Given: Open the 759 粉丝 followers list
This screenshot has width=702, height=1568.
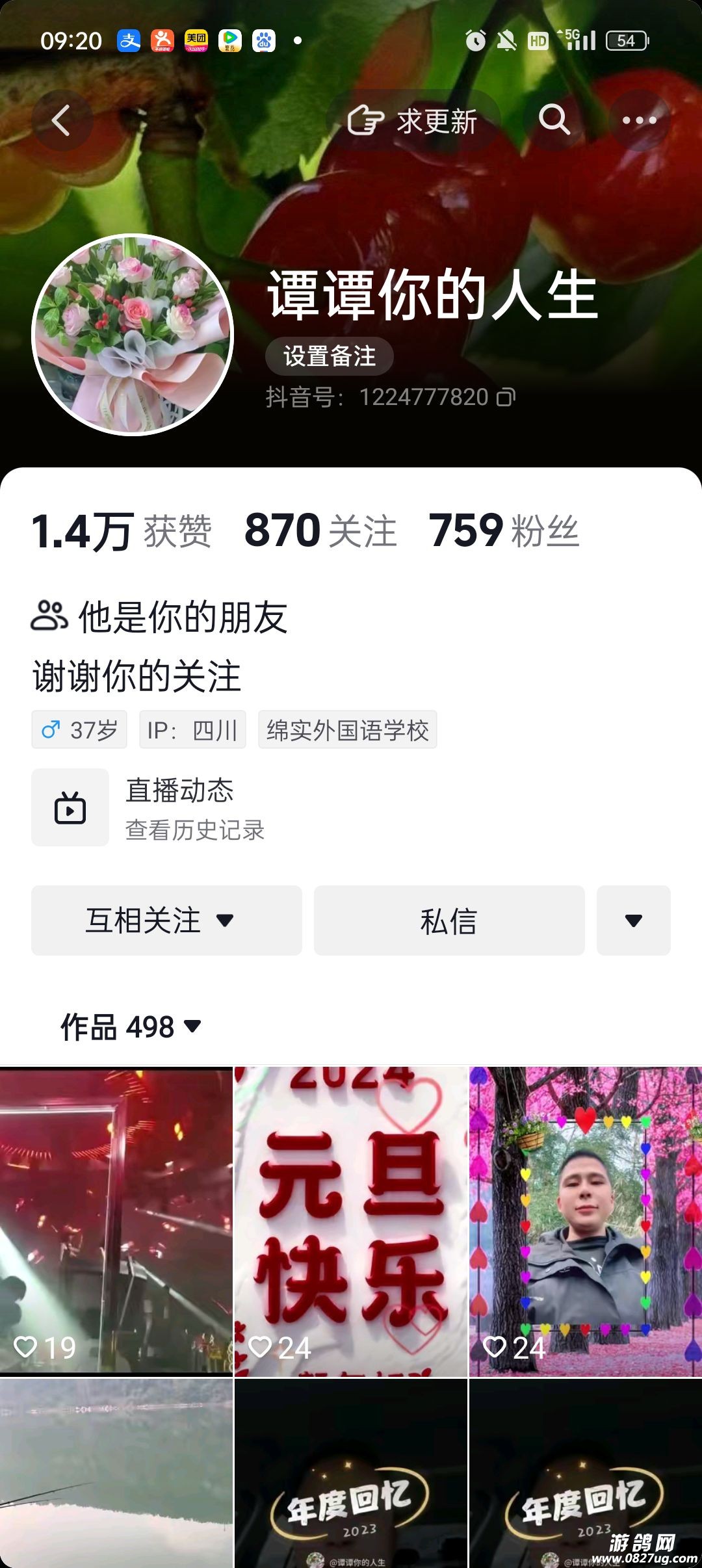Looking at the screenshot, I should click(x=504, y=531).
